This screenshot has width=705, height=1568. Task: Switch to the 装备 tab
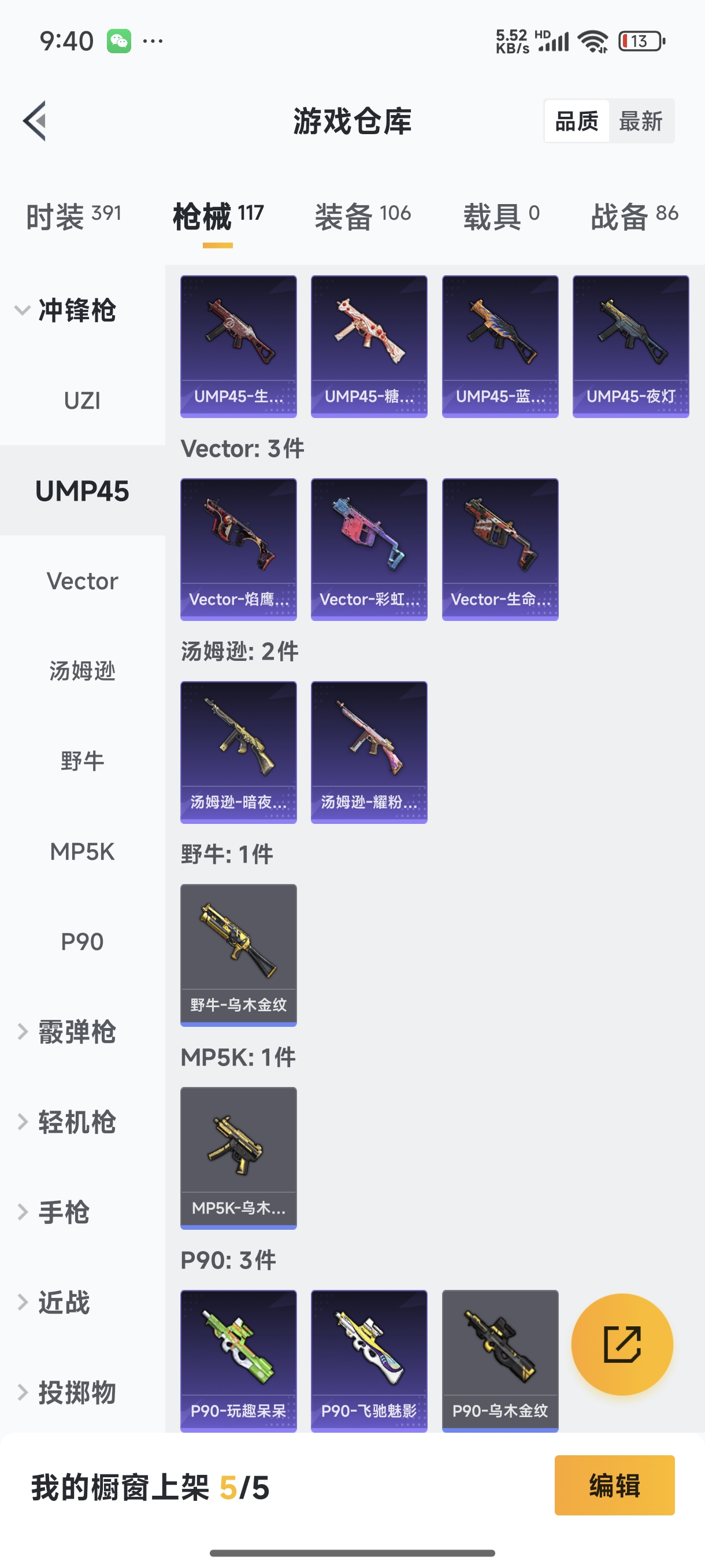[x=362, y=217]
